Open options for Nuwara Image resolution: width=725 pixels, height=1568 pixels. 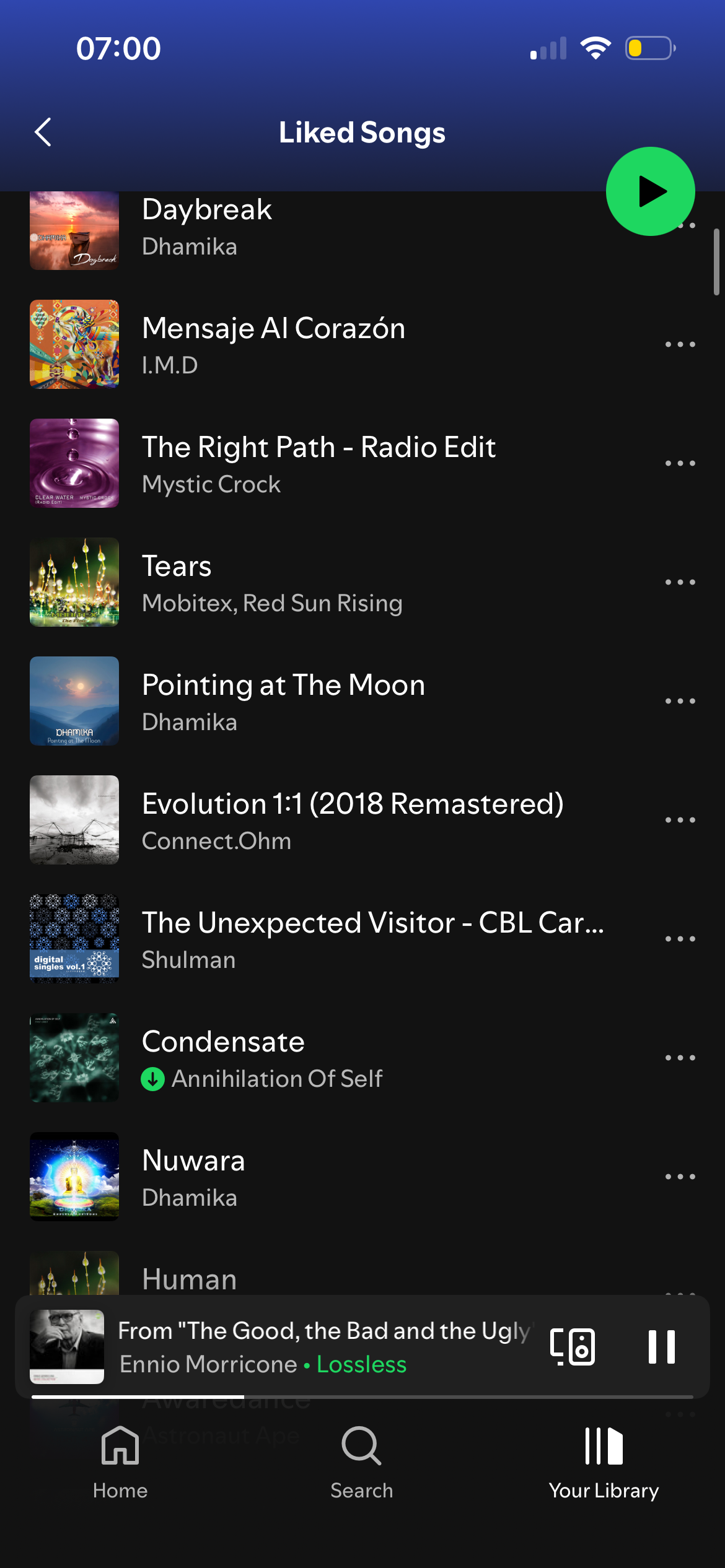click(680, 1177)
